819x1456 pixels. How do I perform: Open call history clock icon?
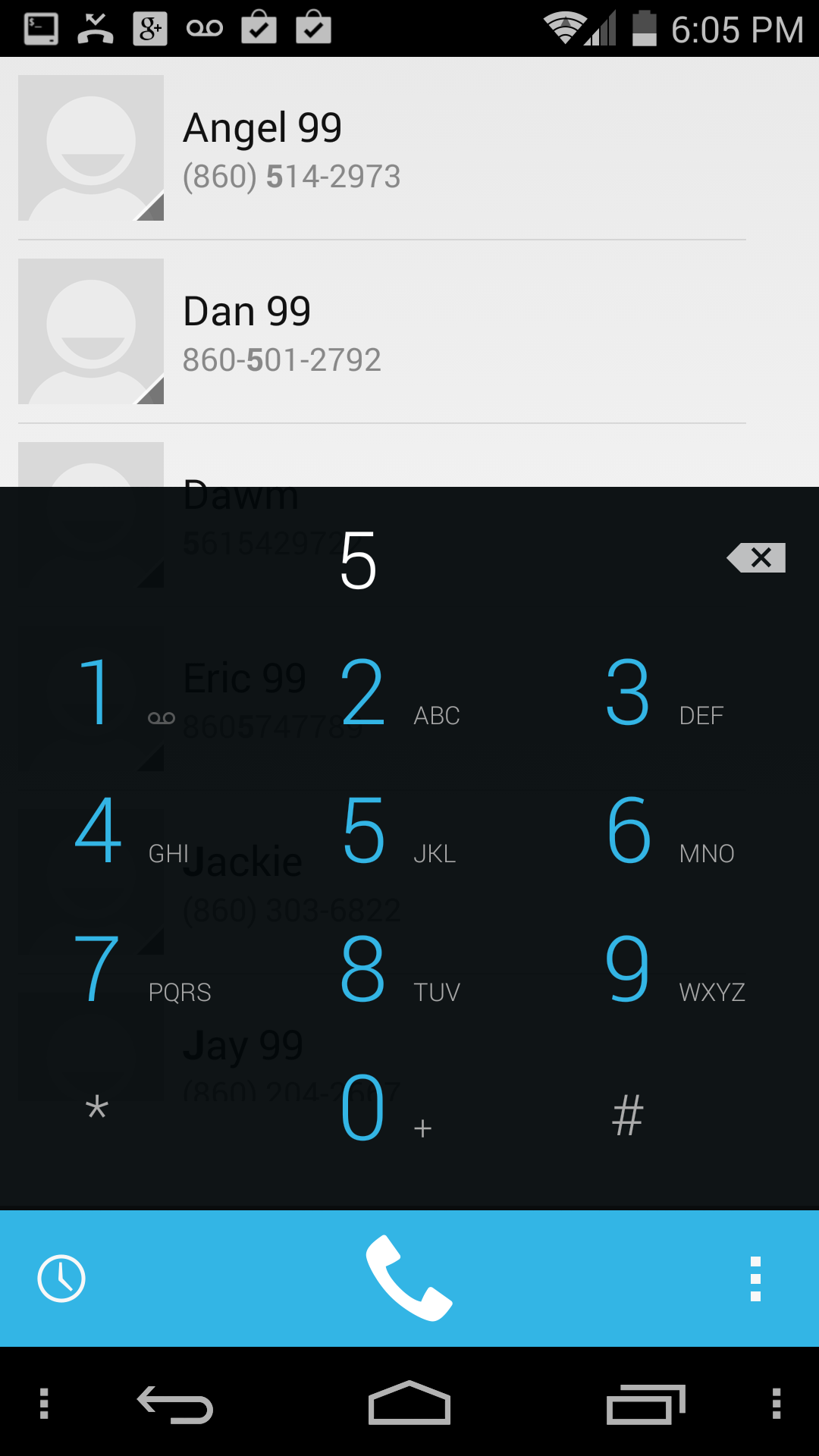point(61,1279)
